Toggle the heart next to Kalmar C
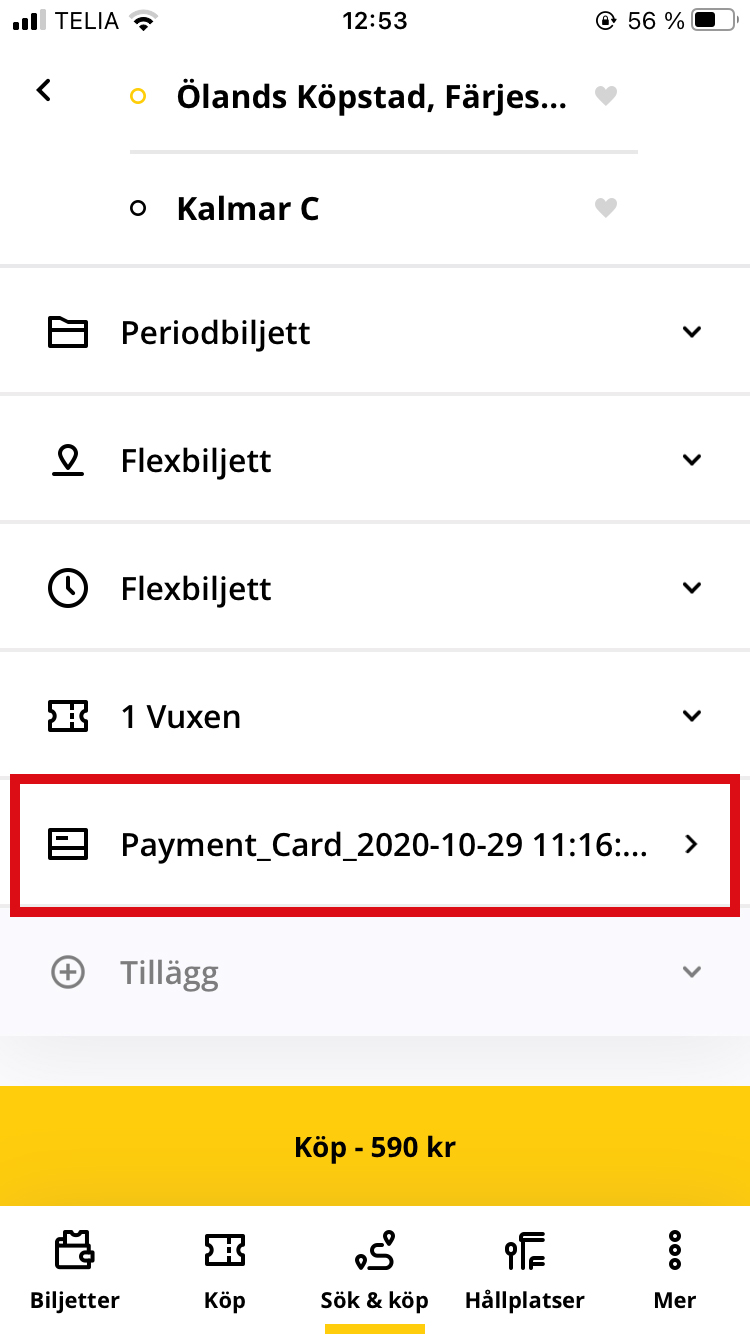This screenshot has width=750, height=1334. [x=605, y=208]
